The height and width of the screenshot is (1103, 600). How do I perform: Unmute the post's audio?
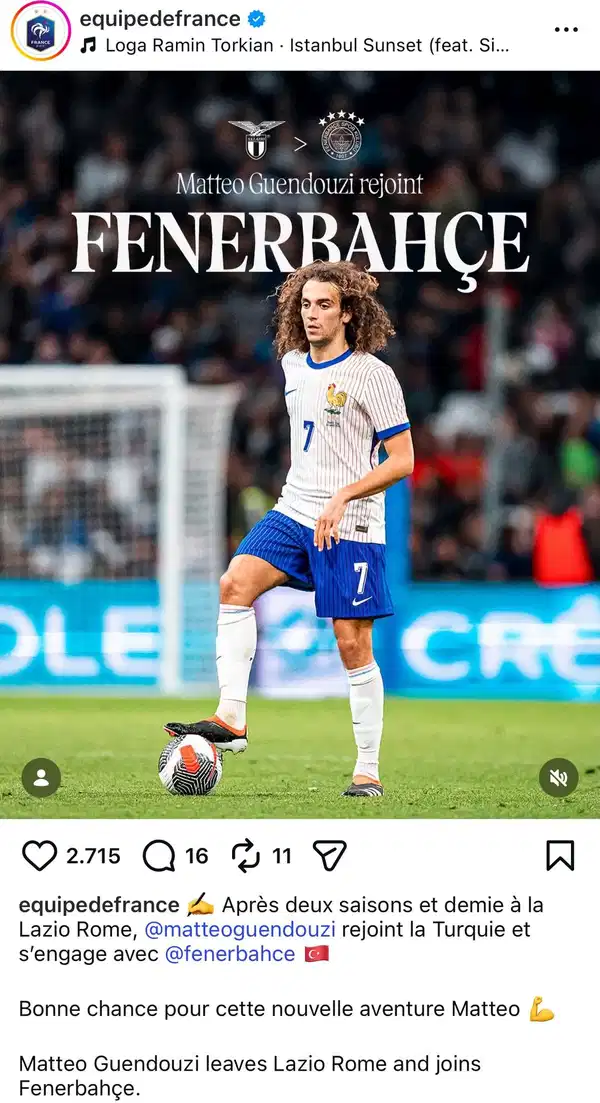point(558,777)
